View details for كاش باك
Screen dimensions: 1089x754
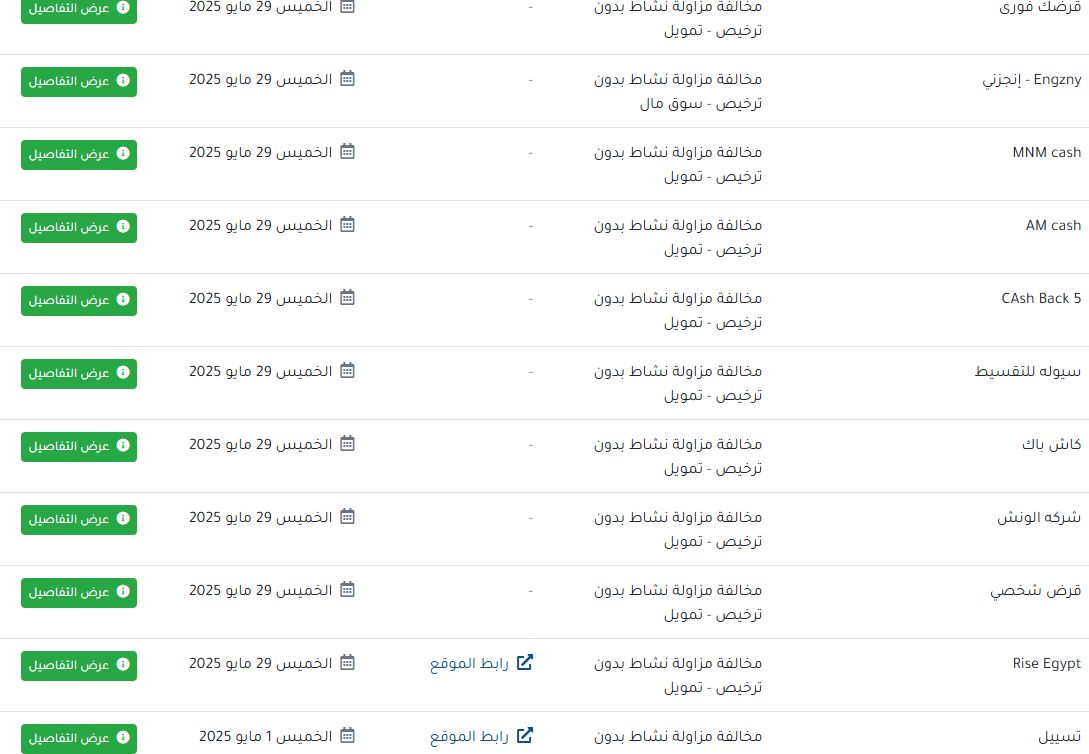[x=79, y=446]
